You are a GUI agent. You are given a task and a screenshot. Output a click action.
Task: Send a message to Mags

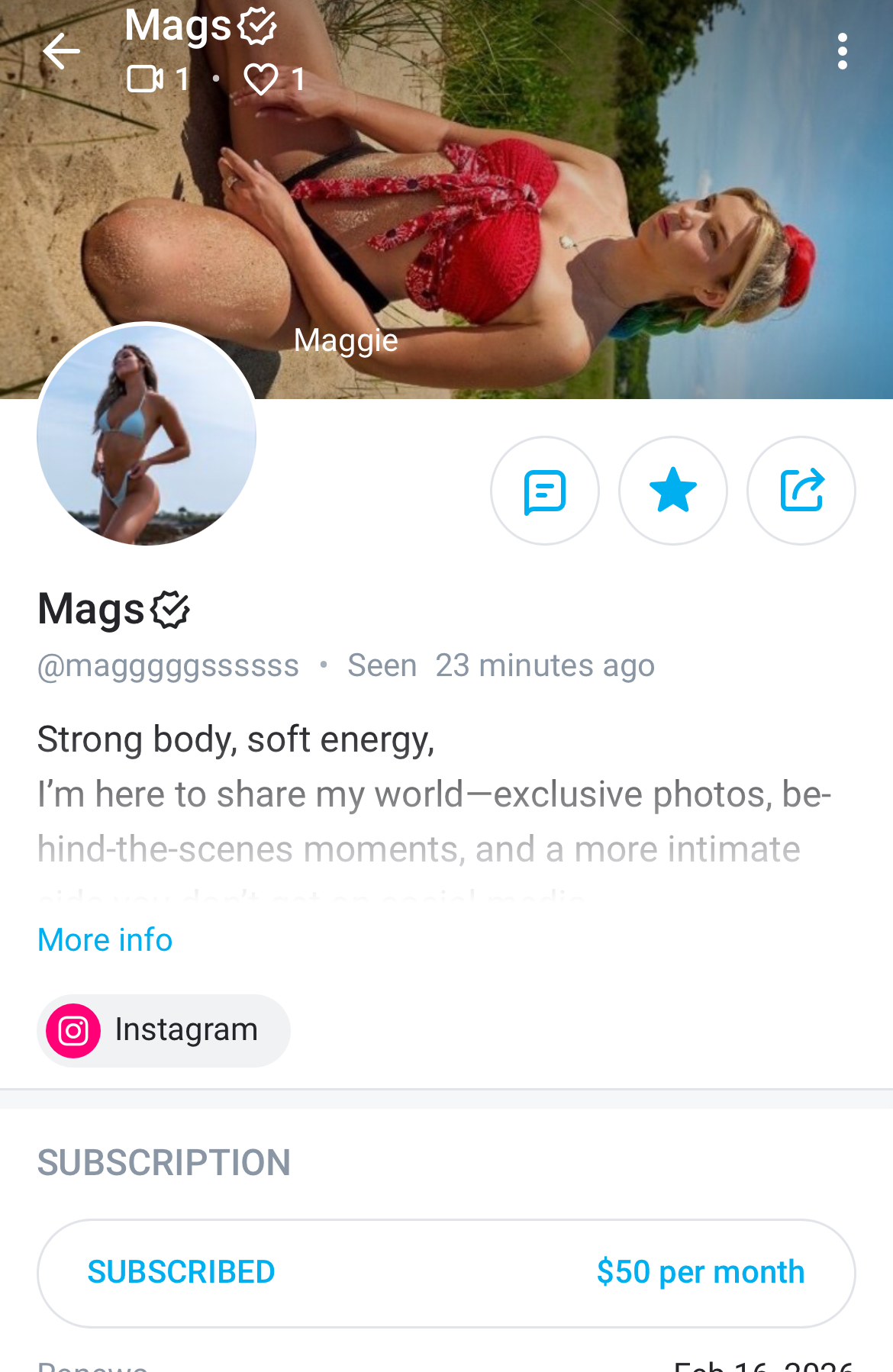tap(544, 491)
